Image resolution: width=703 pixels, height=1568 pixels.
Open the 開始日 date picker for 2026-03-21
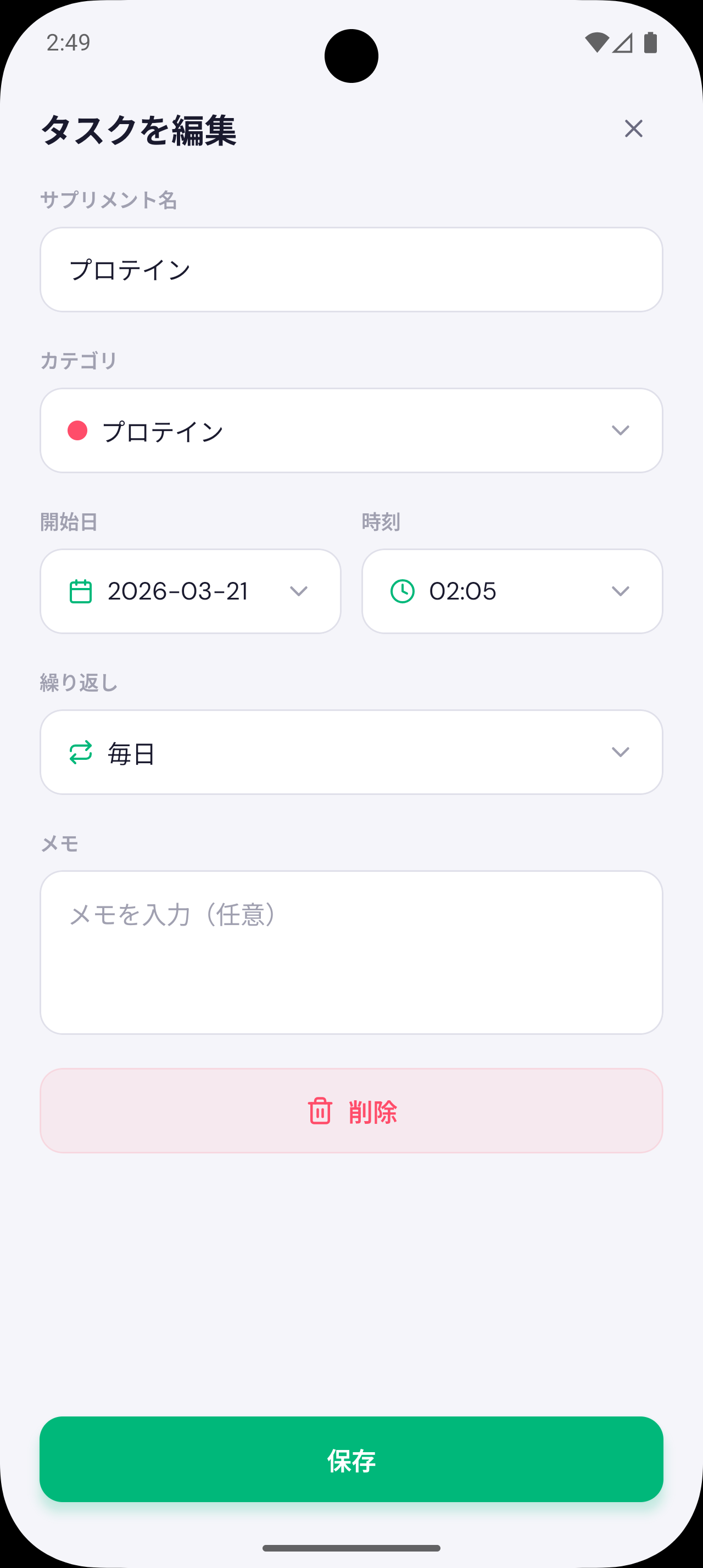[x=190, y=590]
